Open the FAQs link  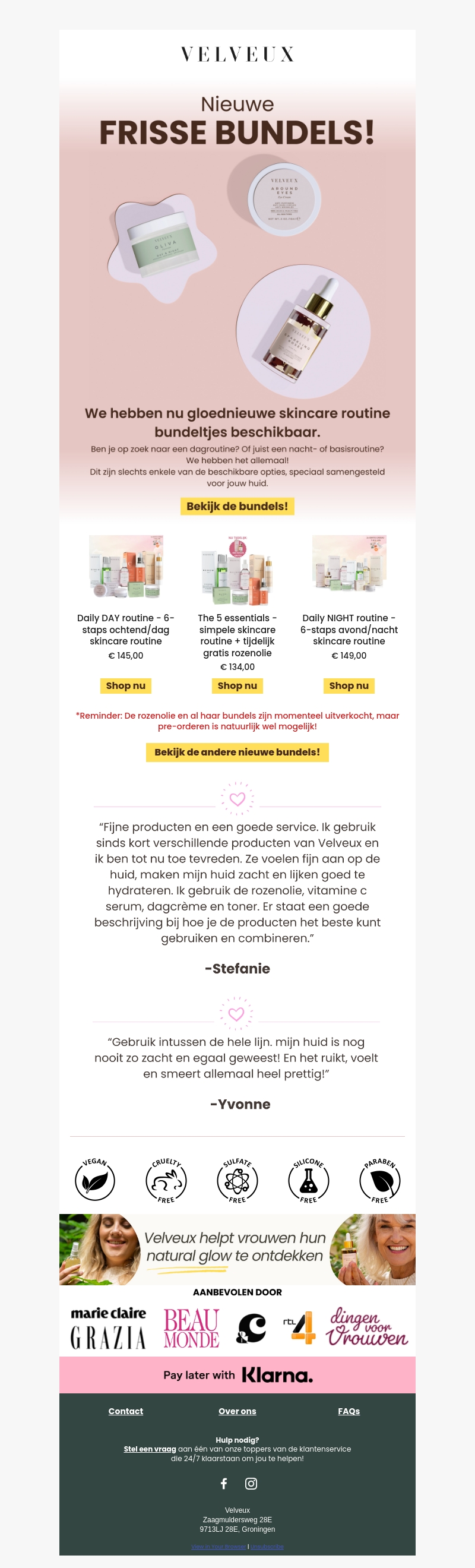(x=349, y=1412)
